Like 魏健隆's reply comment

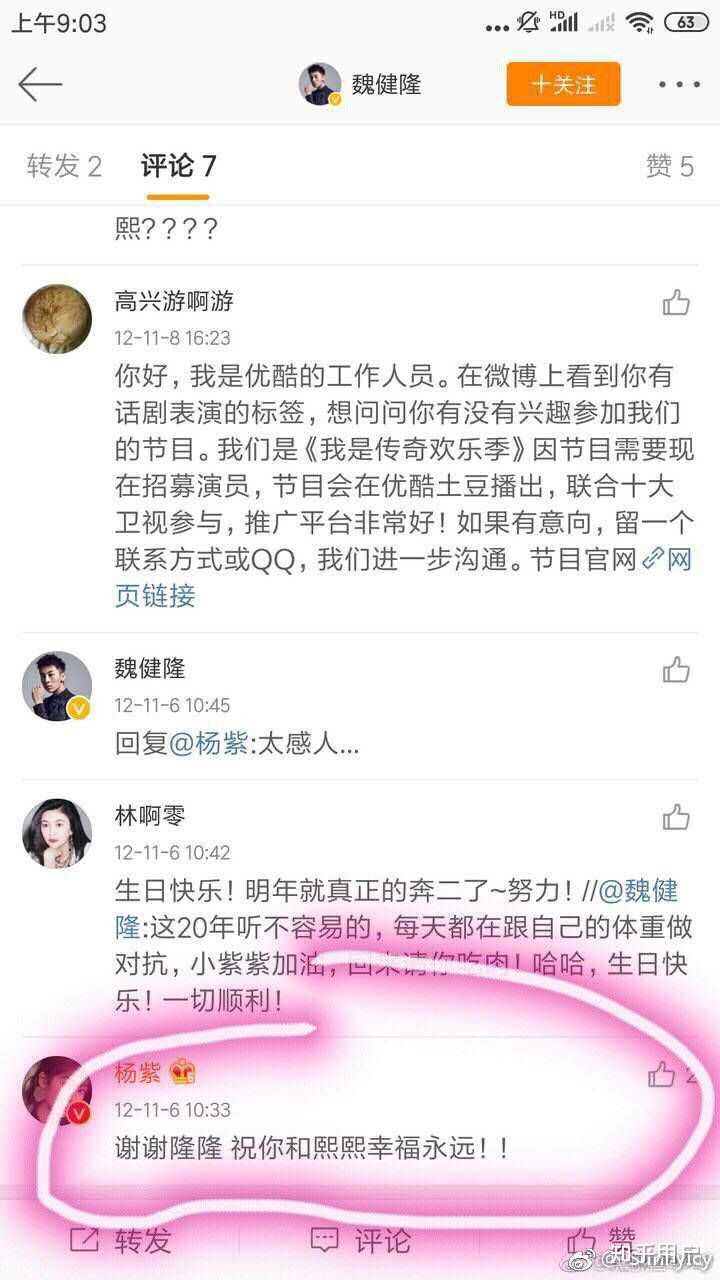pyautogui.click(x=676, y=669)
